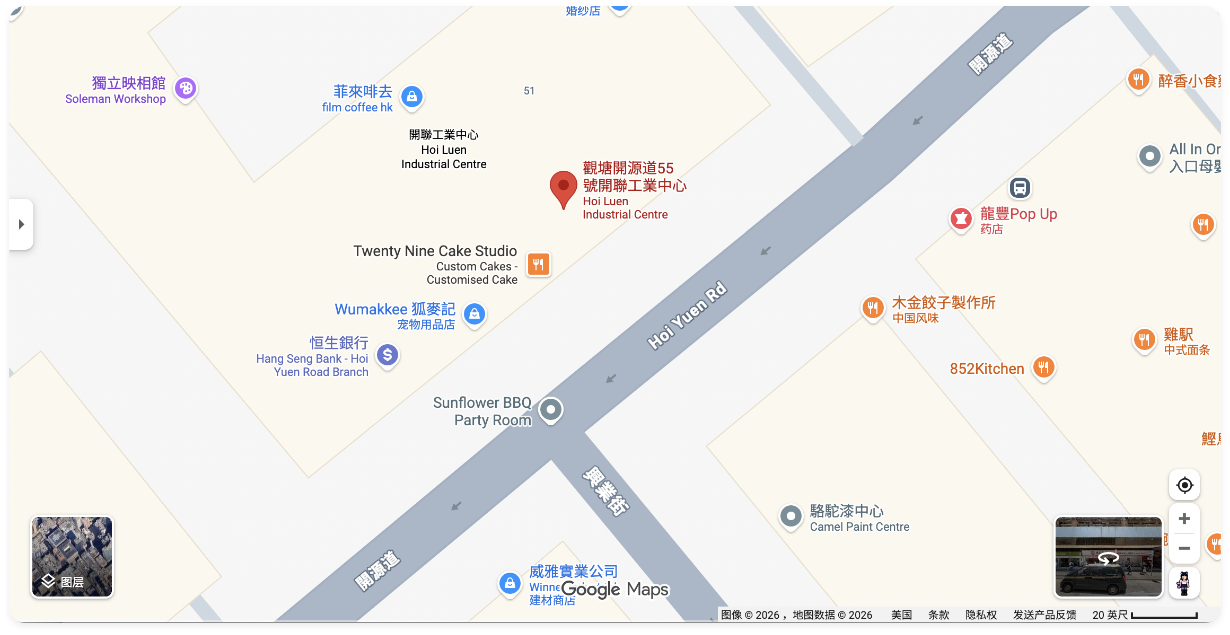Open the map layers switcher
This screenshot has height=635, width=1230.
click(72, 557)
